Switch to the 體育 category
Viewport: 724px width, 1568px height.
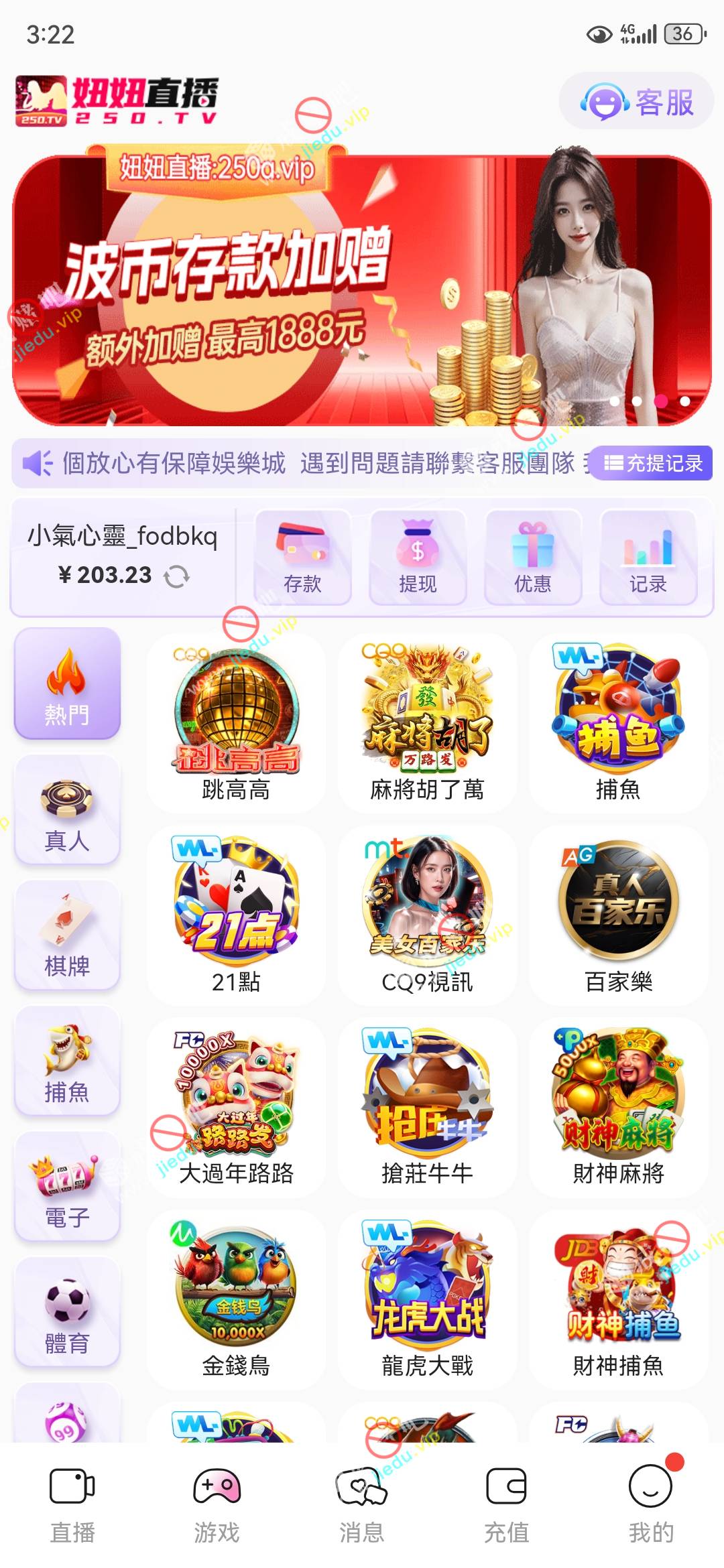67,1312
